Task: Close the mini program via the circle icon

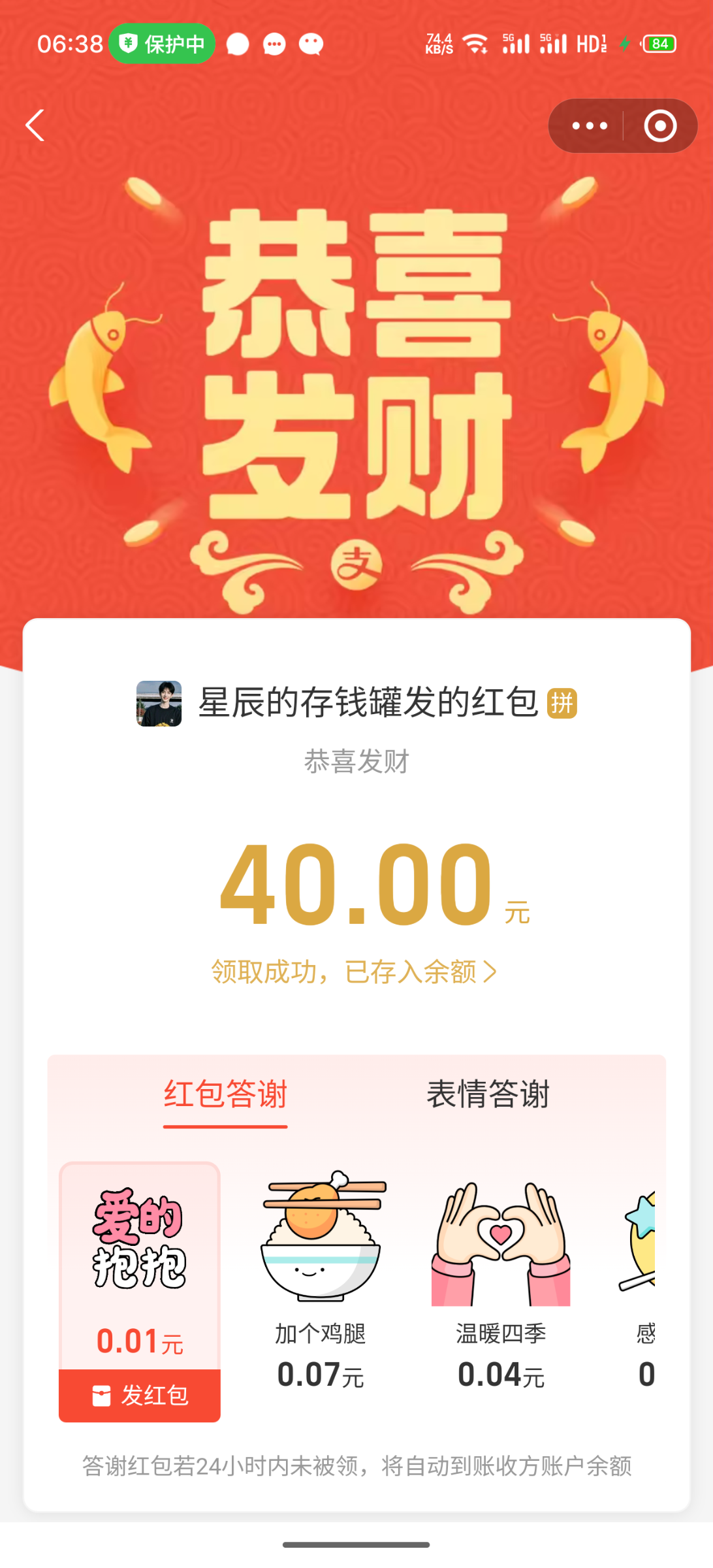Action: click(660, 125)
